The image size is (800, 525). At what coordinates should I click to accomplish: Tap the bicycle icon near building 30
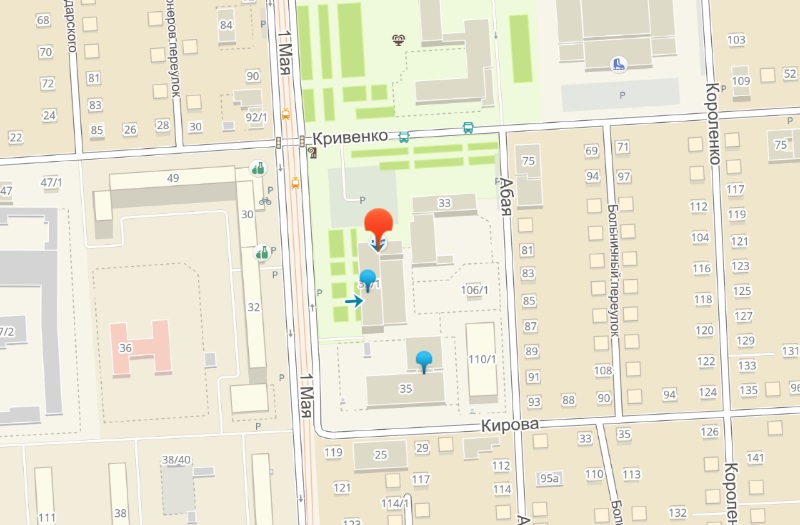(x=265, y=200)
